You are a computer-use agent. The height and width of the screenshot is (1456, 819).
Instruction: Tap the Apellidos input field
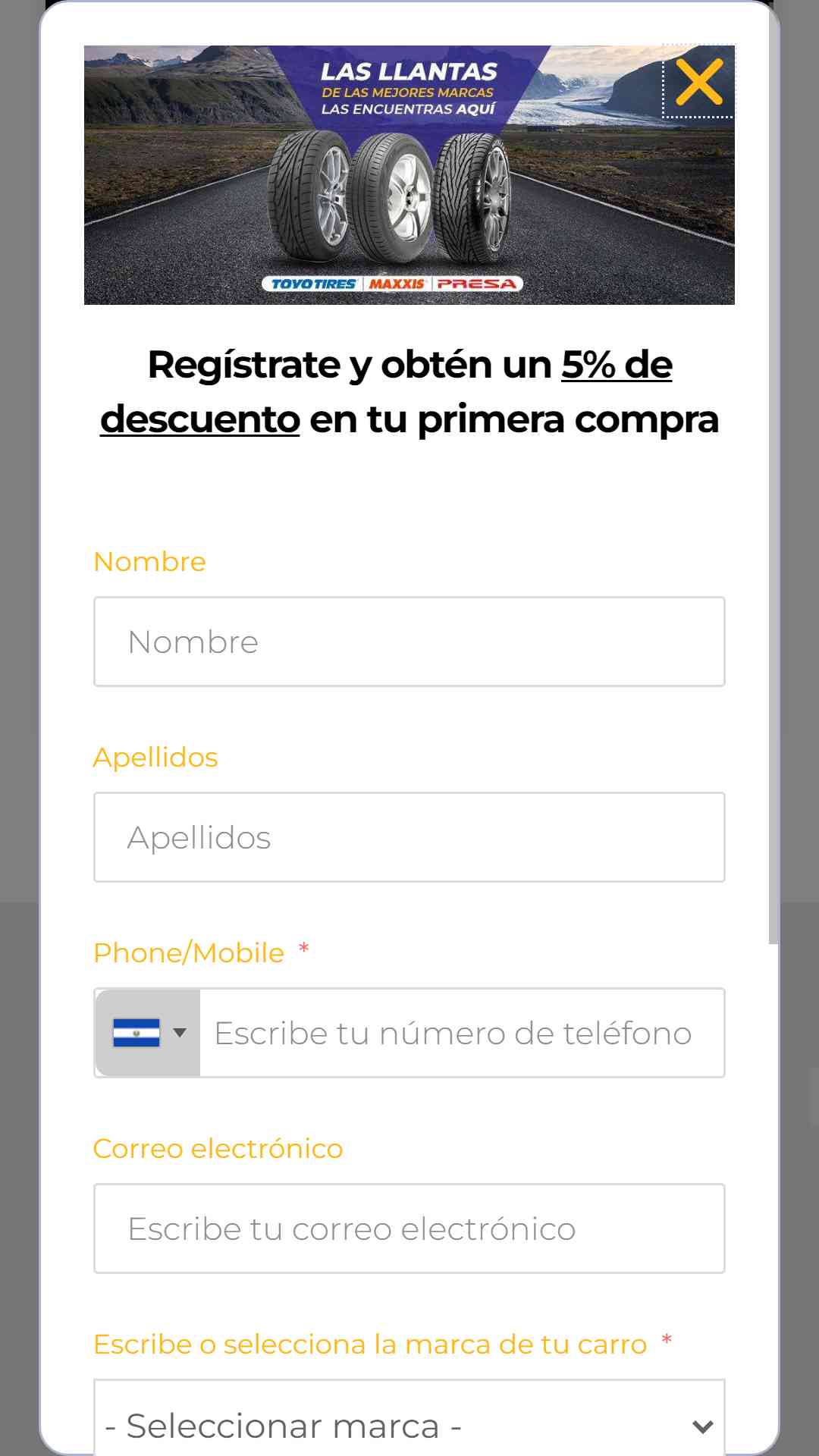click(x=409, y=837)
